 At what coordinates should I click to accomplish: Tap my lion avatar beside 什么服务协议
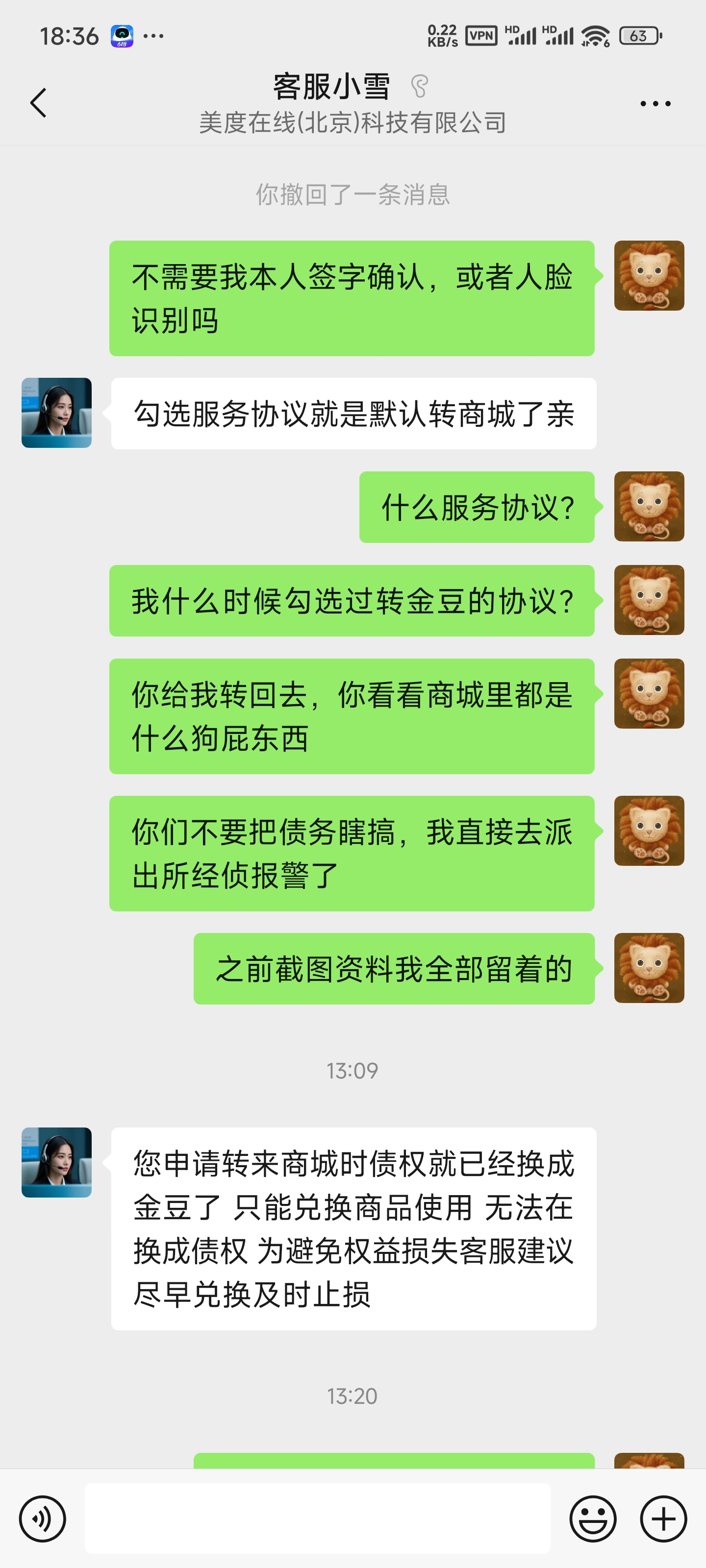tap(649, 507)
